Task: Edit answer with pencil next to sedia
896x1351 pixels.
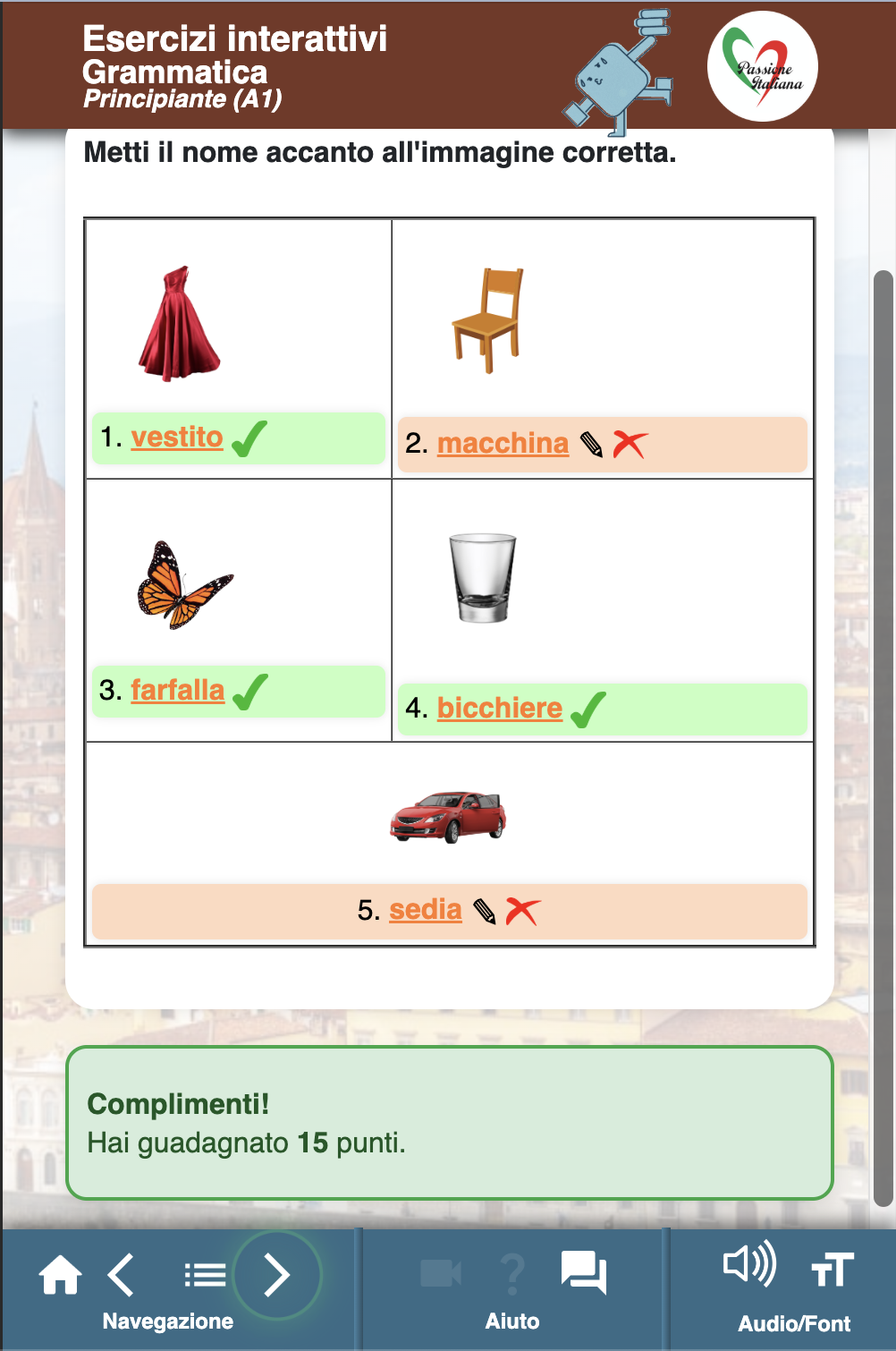Action: pos(485,911)
